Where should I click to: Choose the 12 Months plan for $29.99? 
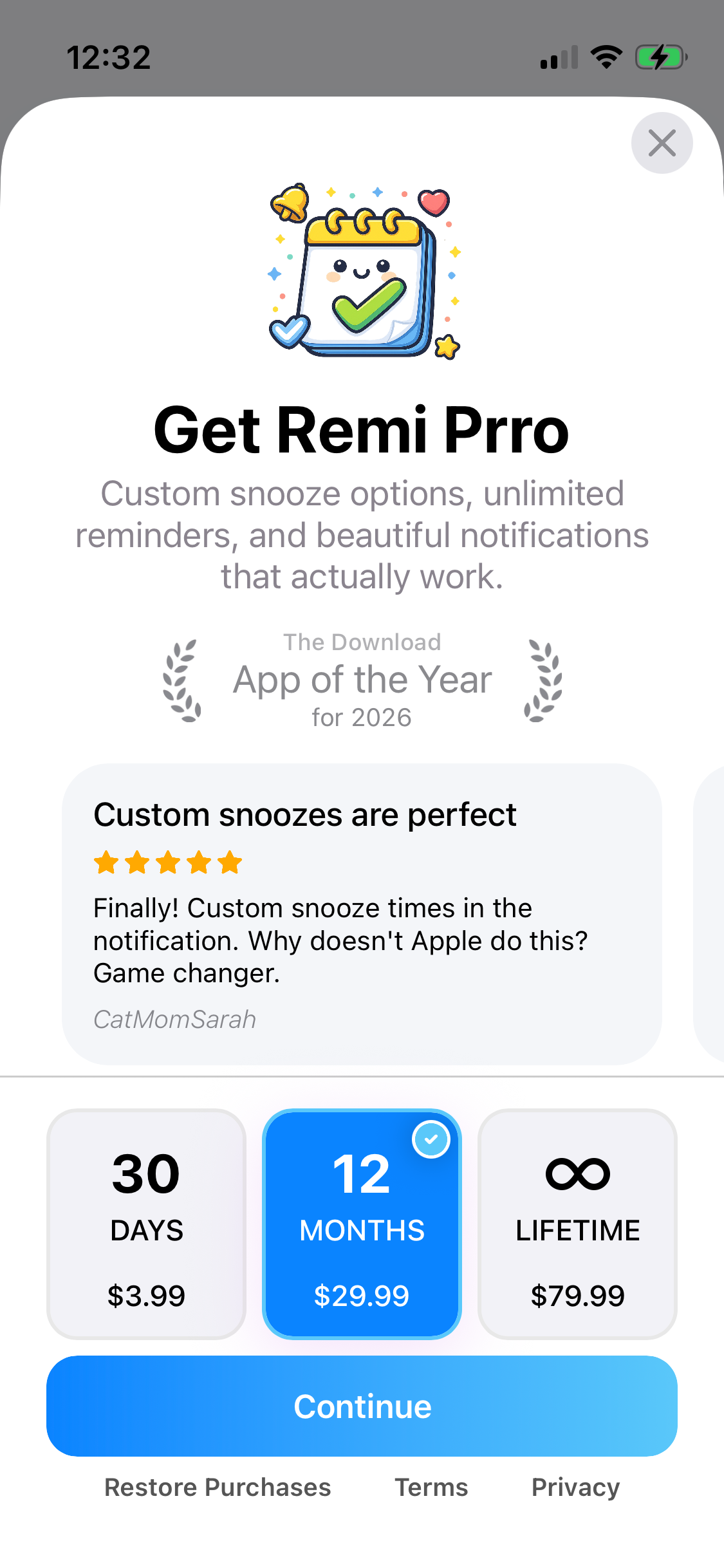point(362,1224)
